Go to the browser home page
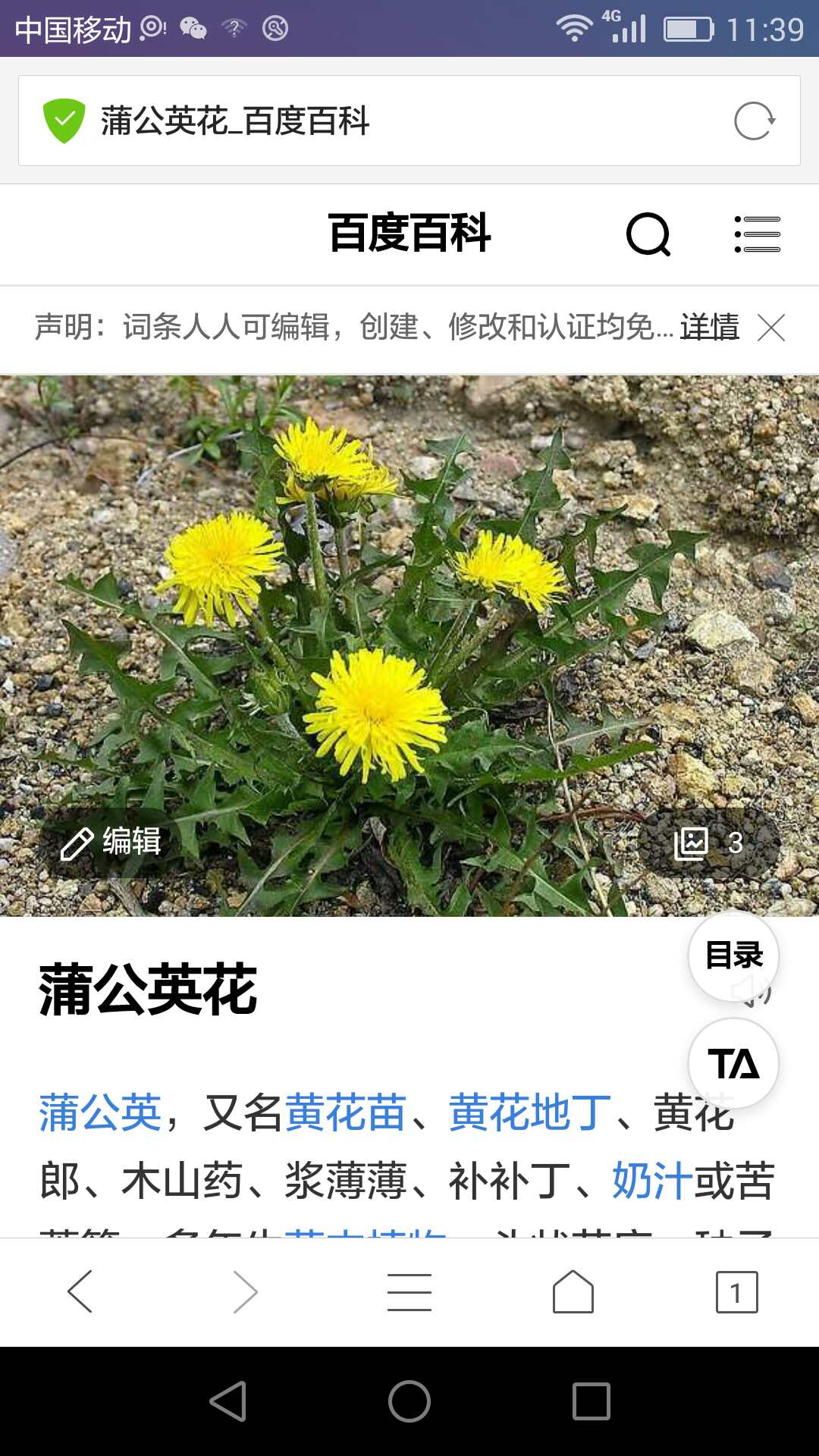819x1456 pixels. (573, 1291)
